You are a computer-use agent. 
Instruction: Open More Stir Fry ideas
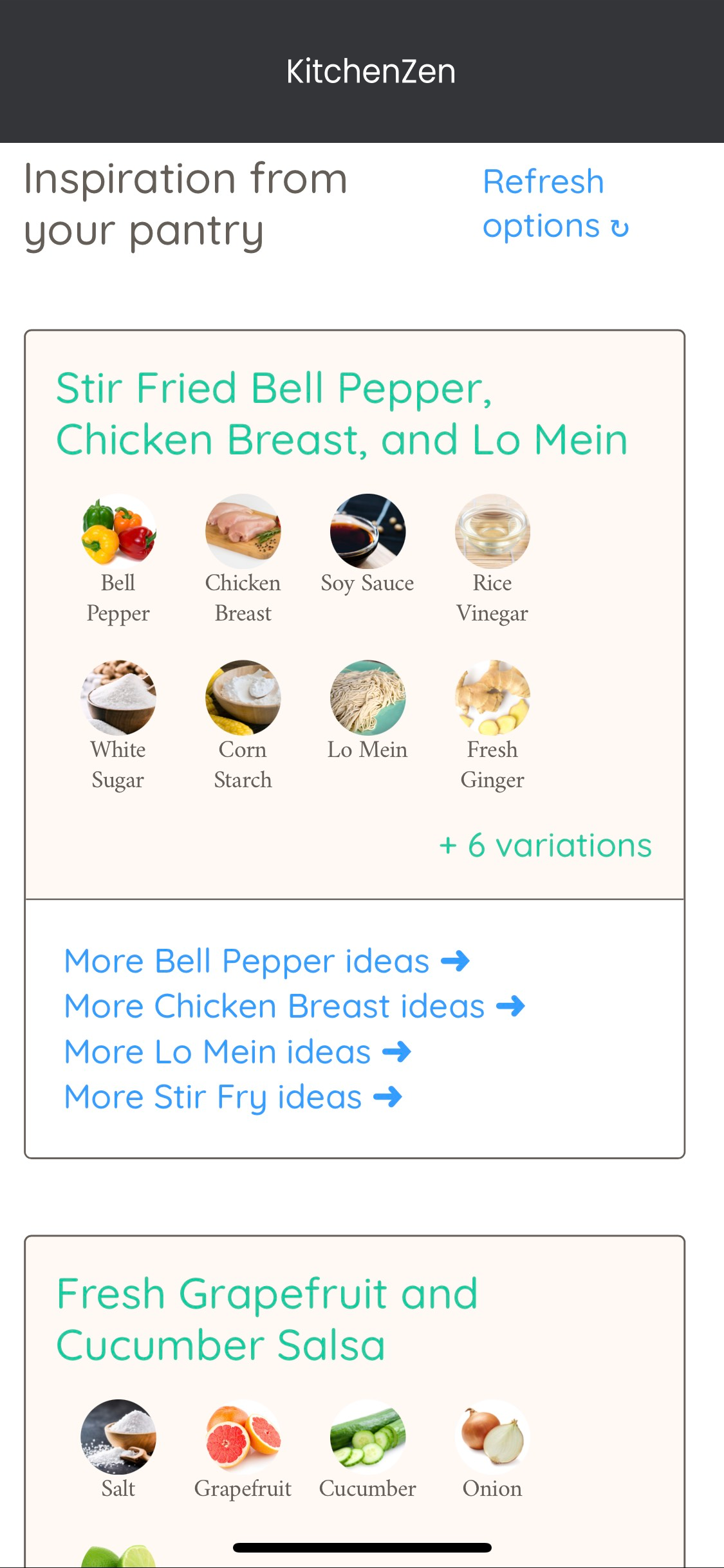pyautogui.click(x=232, y=1097)
